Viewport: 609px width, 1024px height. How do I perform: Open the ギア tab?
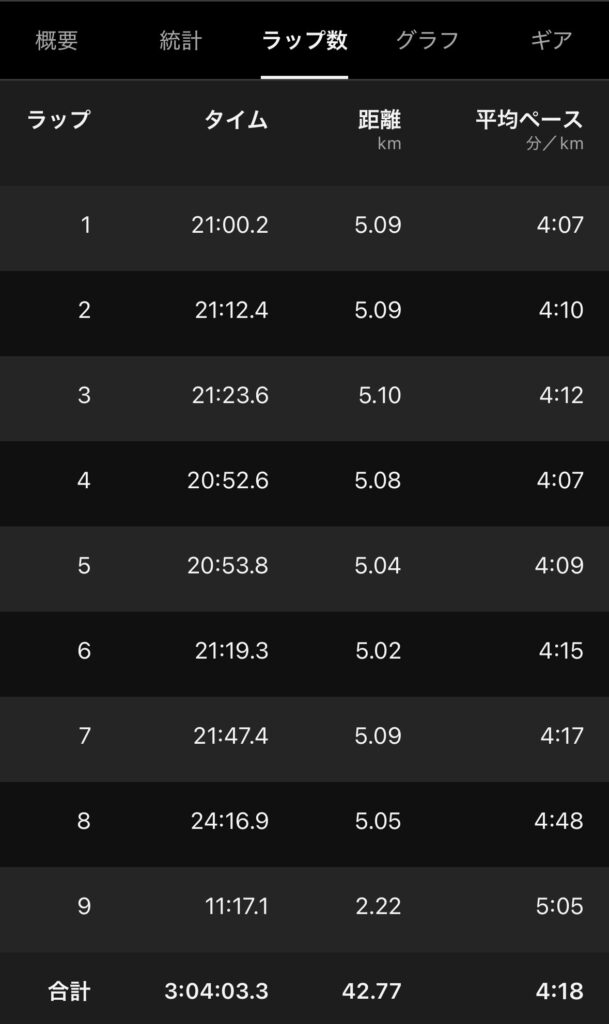(x=550, y=41)
